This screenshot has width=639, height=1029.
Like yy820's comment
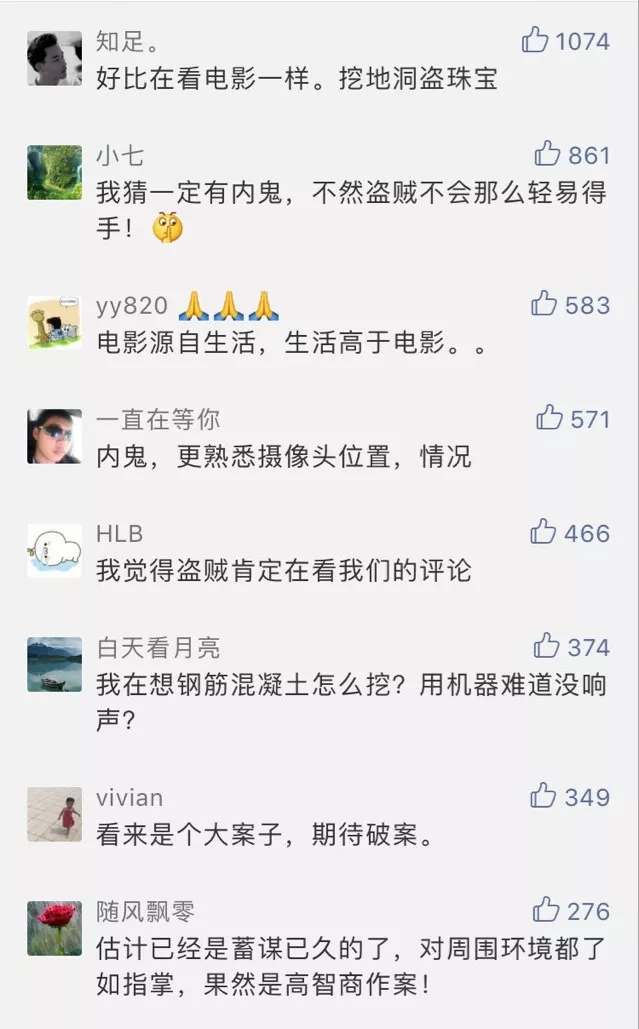tap(544, 304)
